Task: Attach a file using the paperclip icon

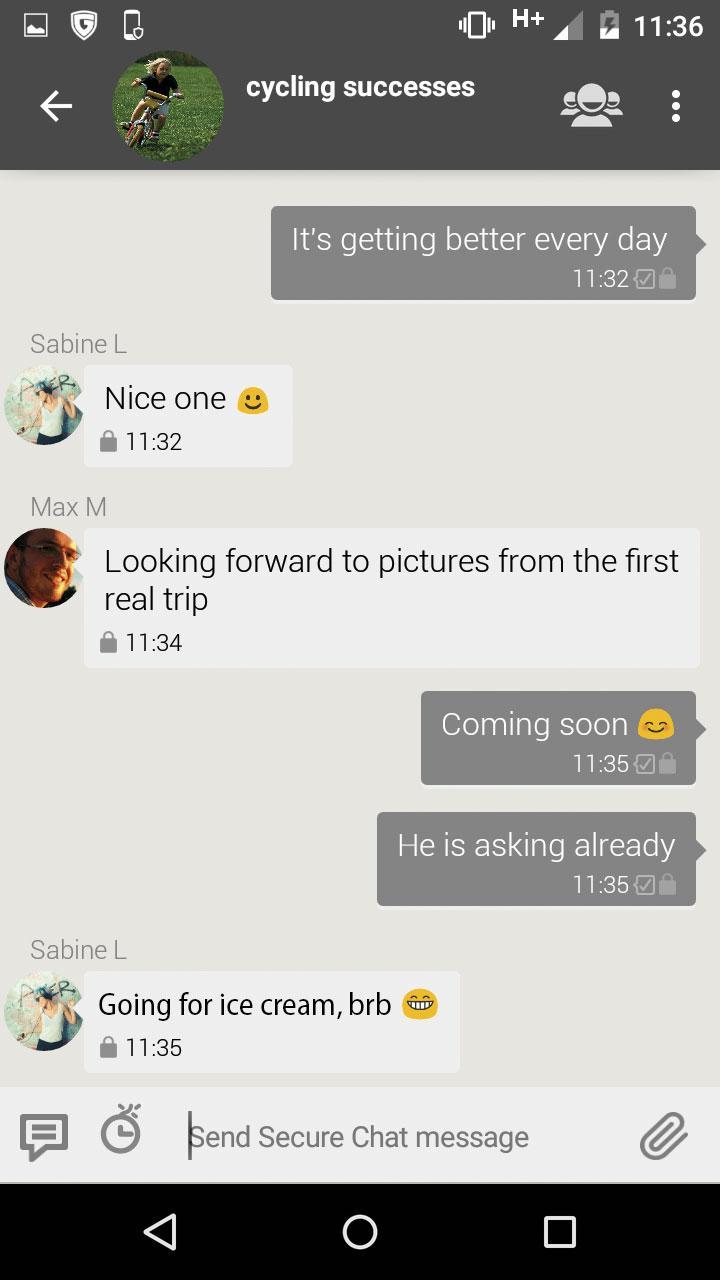Action: click(663, 1136)
